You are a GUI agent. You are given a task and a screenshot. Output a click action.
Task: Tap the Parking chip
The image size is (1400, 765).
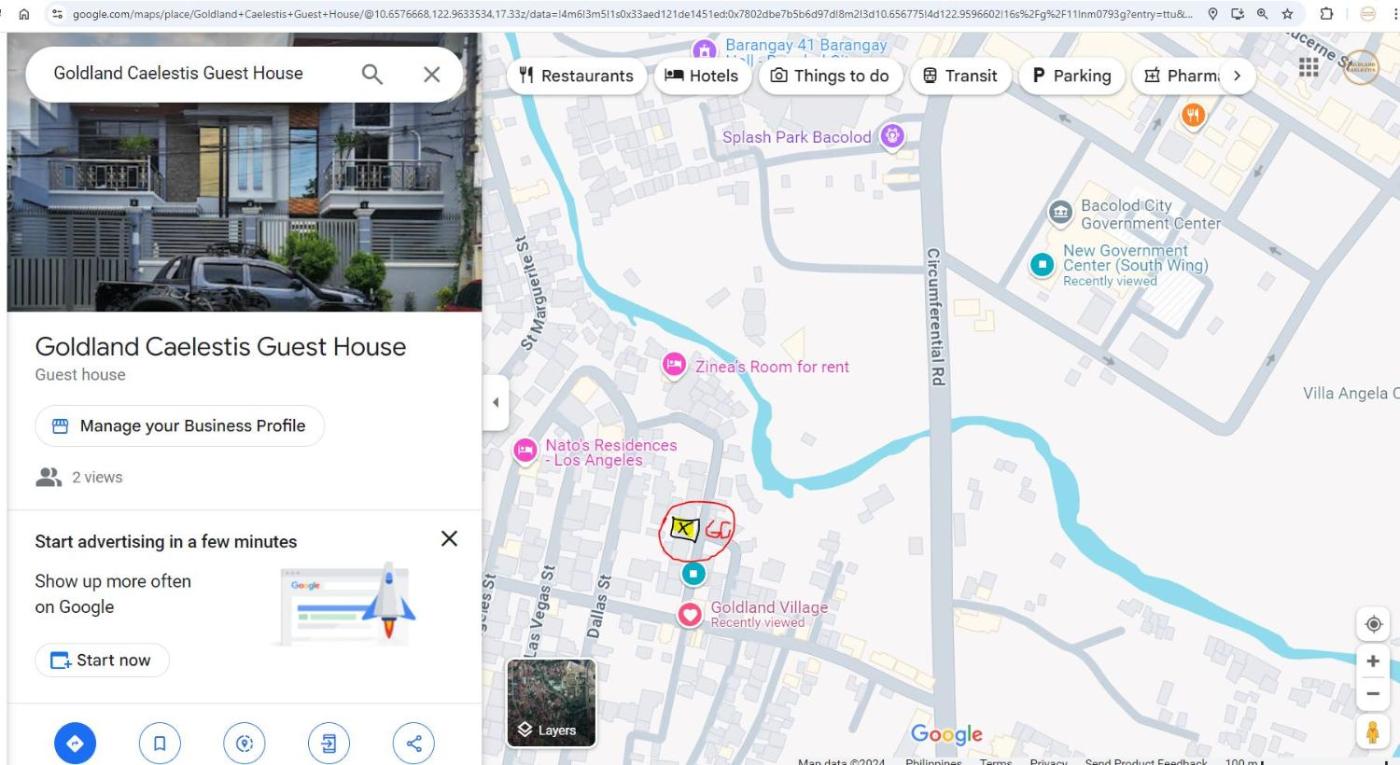[1071, 76]
